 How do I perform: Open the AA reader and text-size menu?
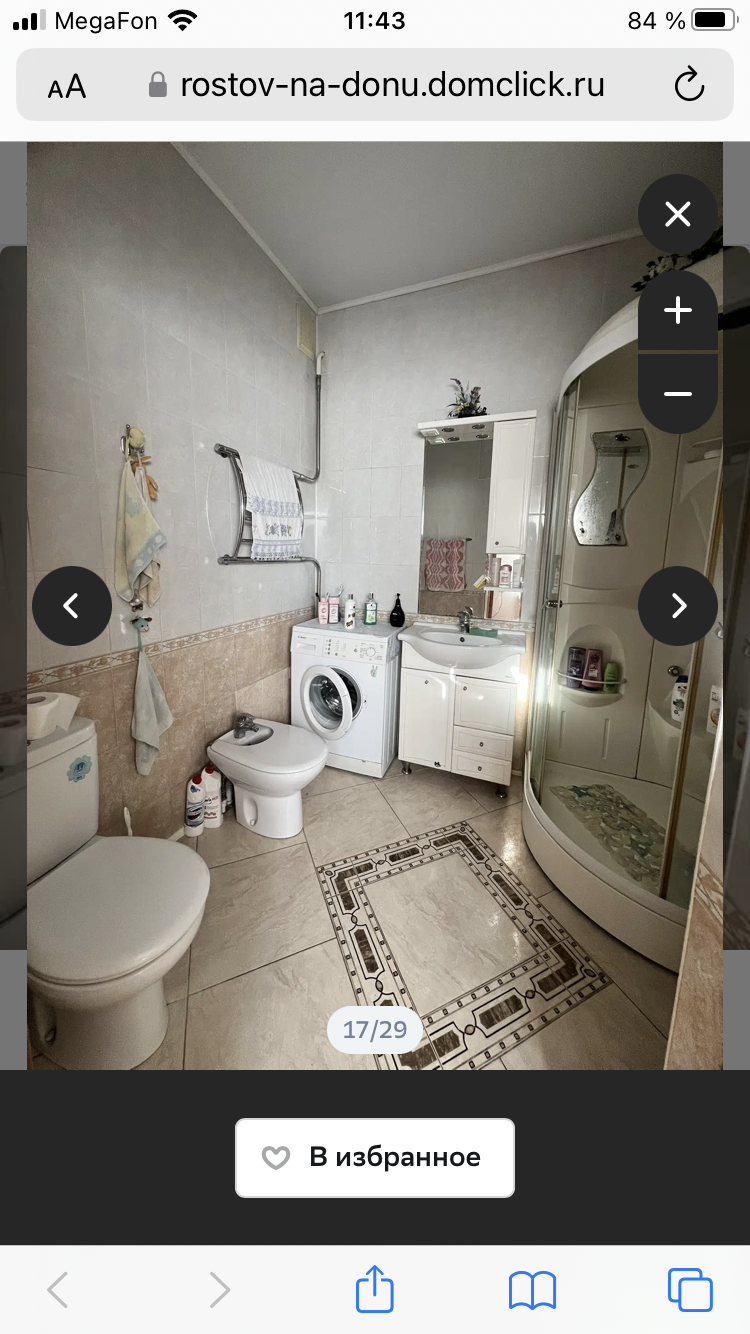(x=67, y=87)
